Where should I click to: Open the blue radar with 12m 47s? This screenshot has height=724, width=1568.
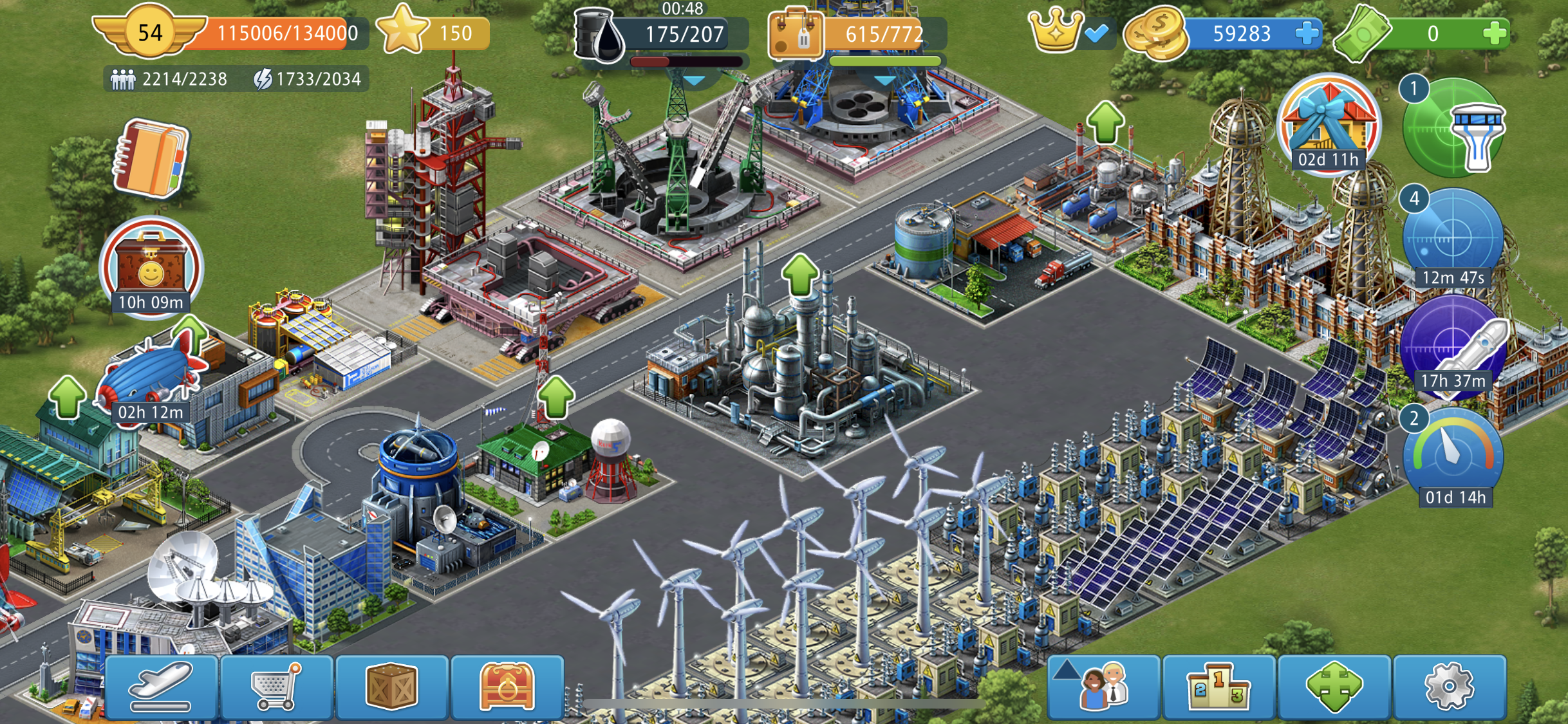tap(1453, 238)
